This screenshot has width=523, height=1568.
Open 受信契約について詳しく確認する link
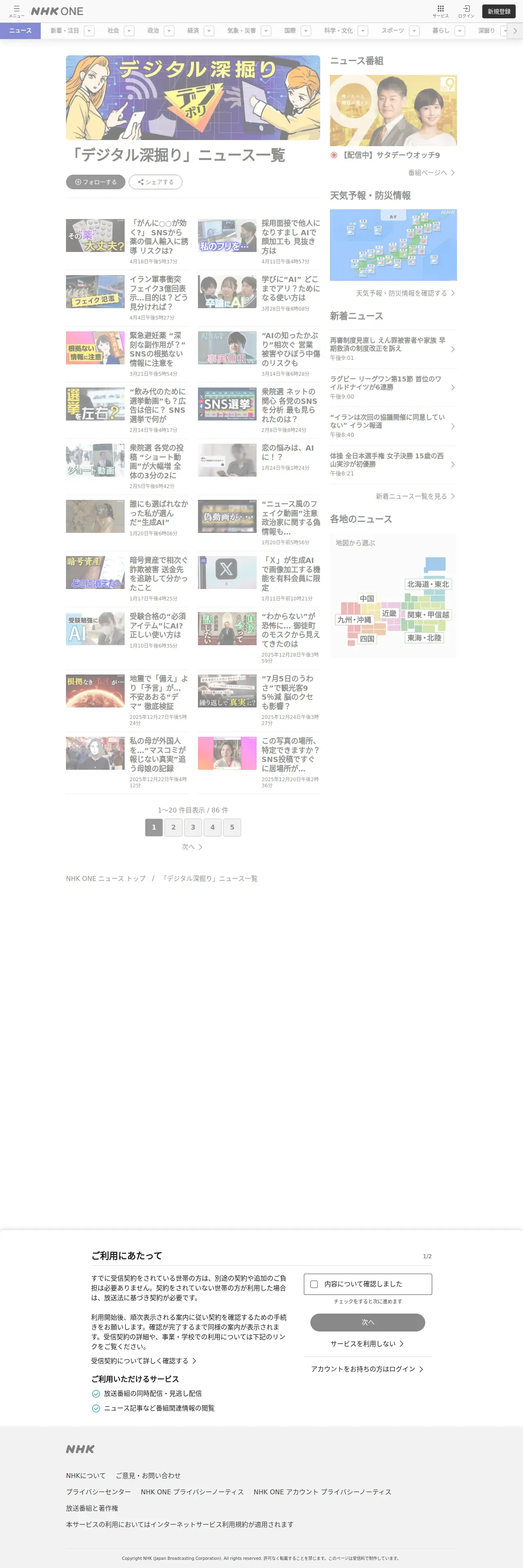pyautogui.click(x=144, y=1361)
